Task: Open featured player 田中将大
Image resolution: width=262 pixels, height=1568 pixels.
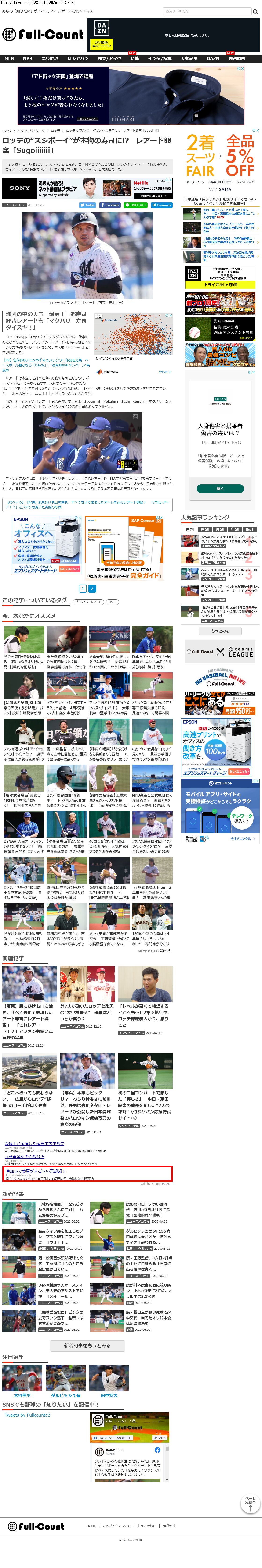Action: click(109, 1395)
